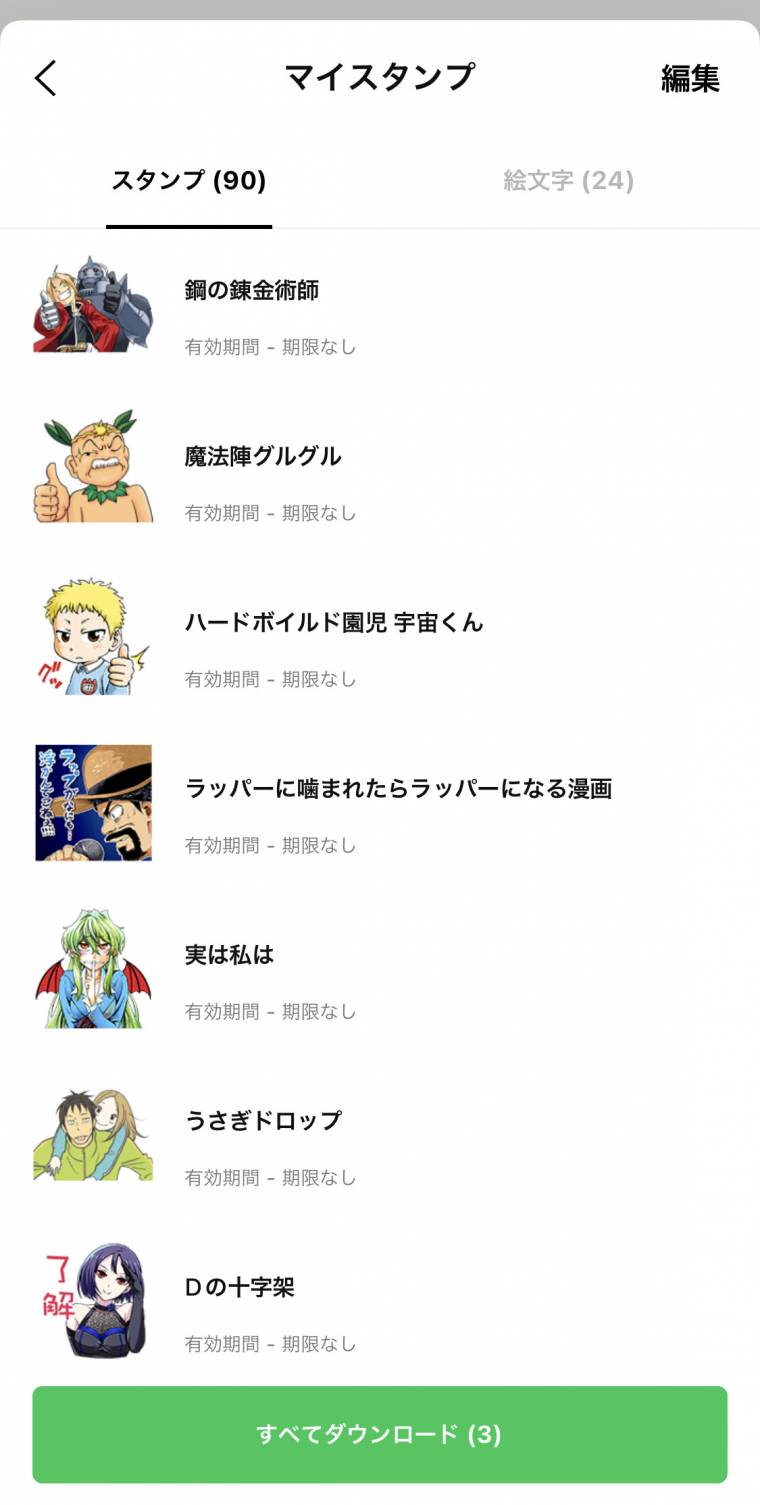The width and height of the screenshot is (760, 1505).
Task: Open the ハードボイルド園児 宇宙くん pack row
Action: pos(334,620)
